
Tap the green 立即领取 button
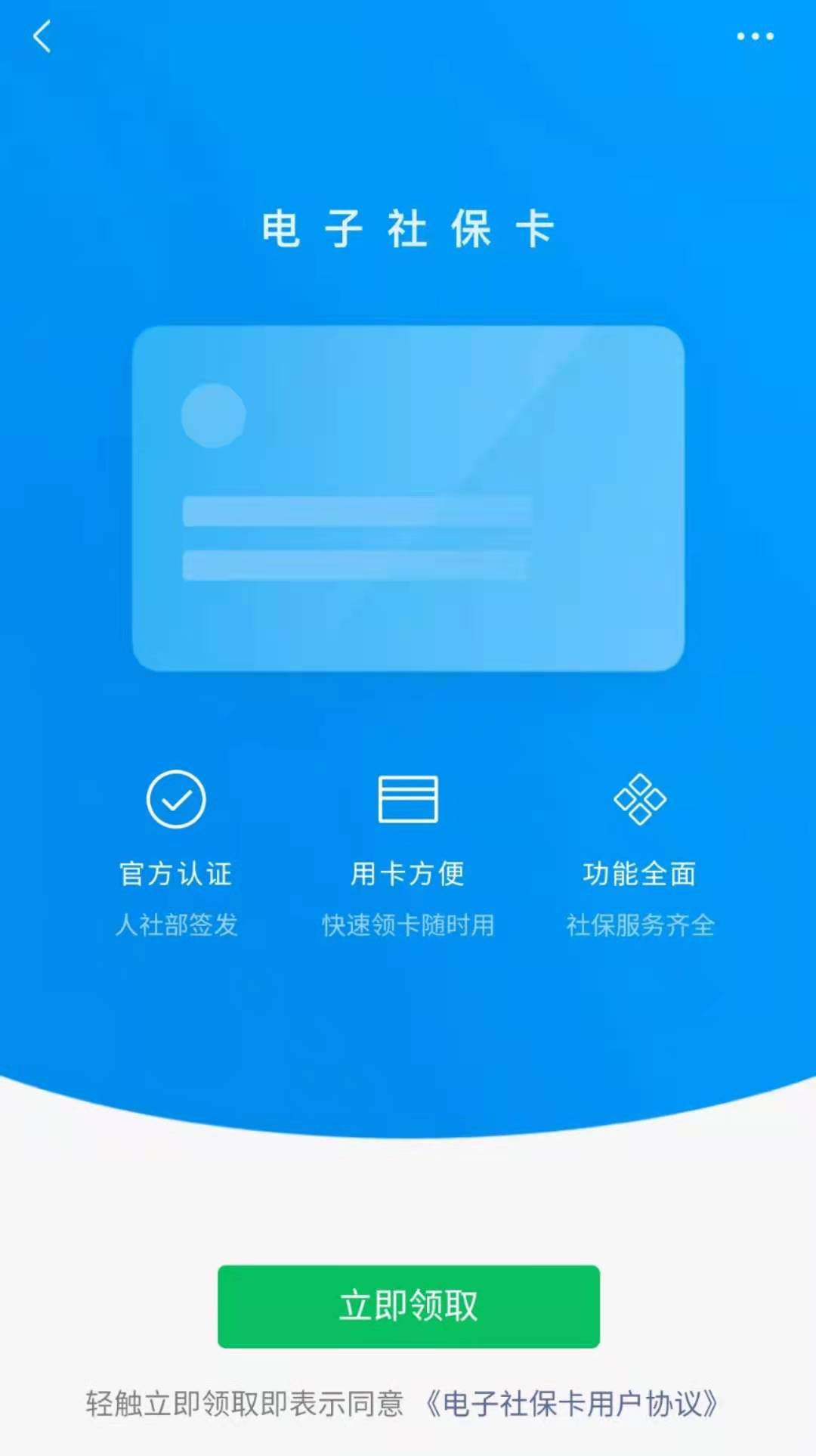coord(408,1306)
